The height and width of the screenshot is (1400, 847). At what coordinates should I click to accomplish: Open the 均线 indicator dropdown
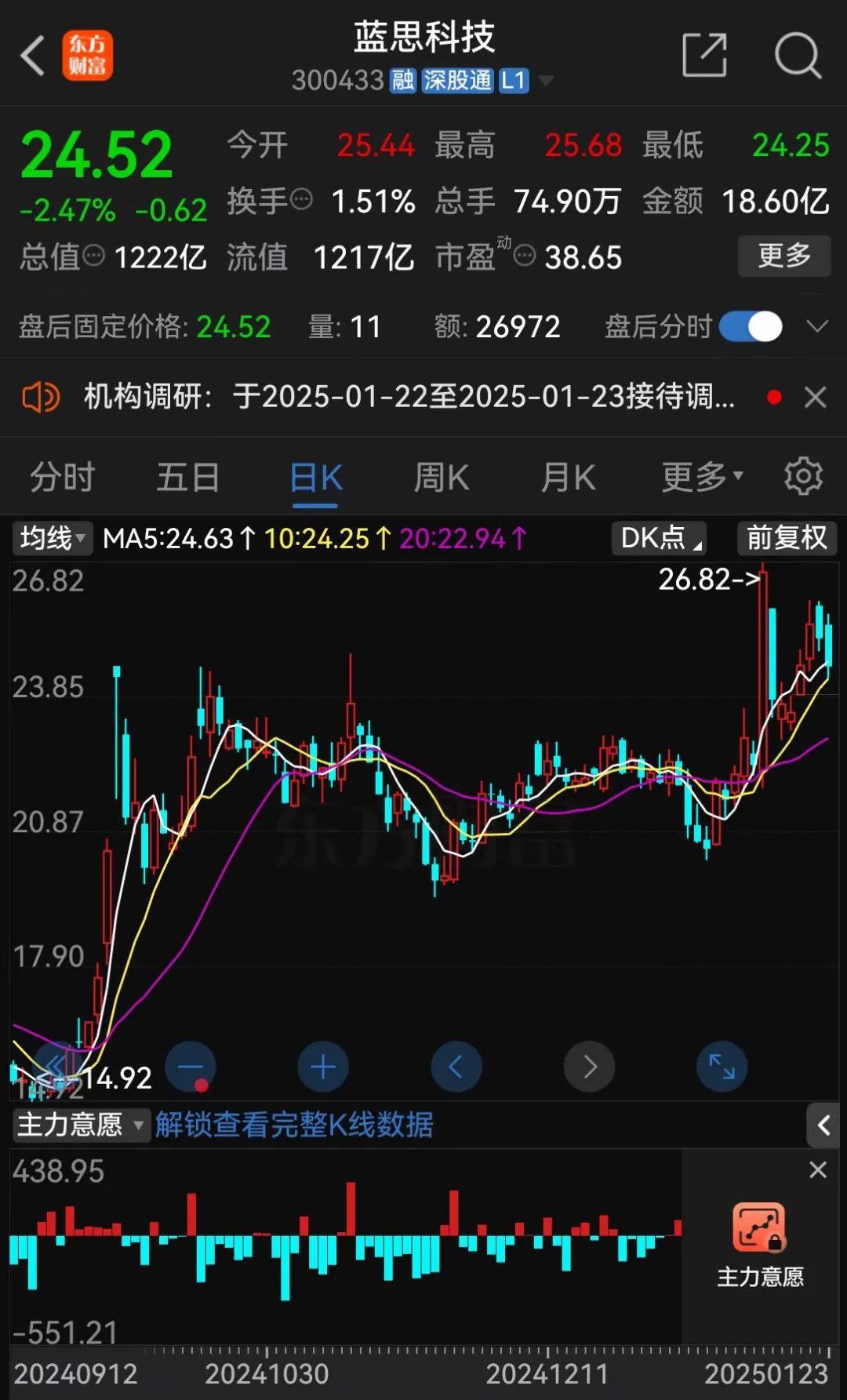[52, 538]
